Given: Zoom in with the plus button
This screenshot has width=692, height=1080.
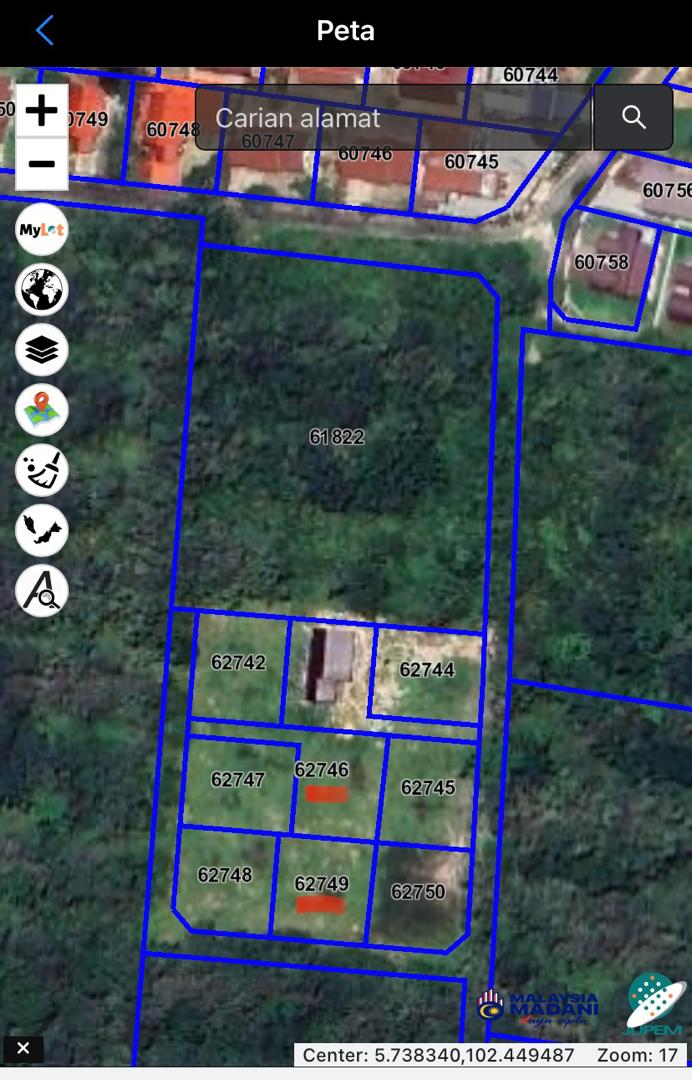Looking at the screenshot, I should click(42, 110).
